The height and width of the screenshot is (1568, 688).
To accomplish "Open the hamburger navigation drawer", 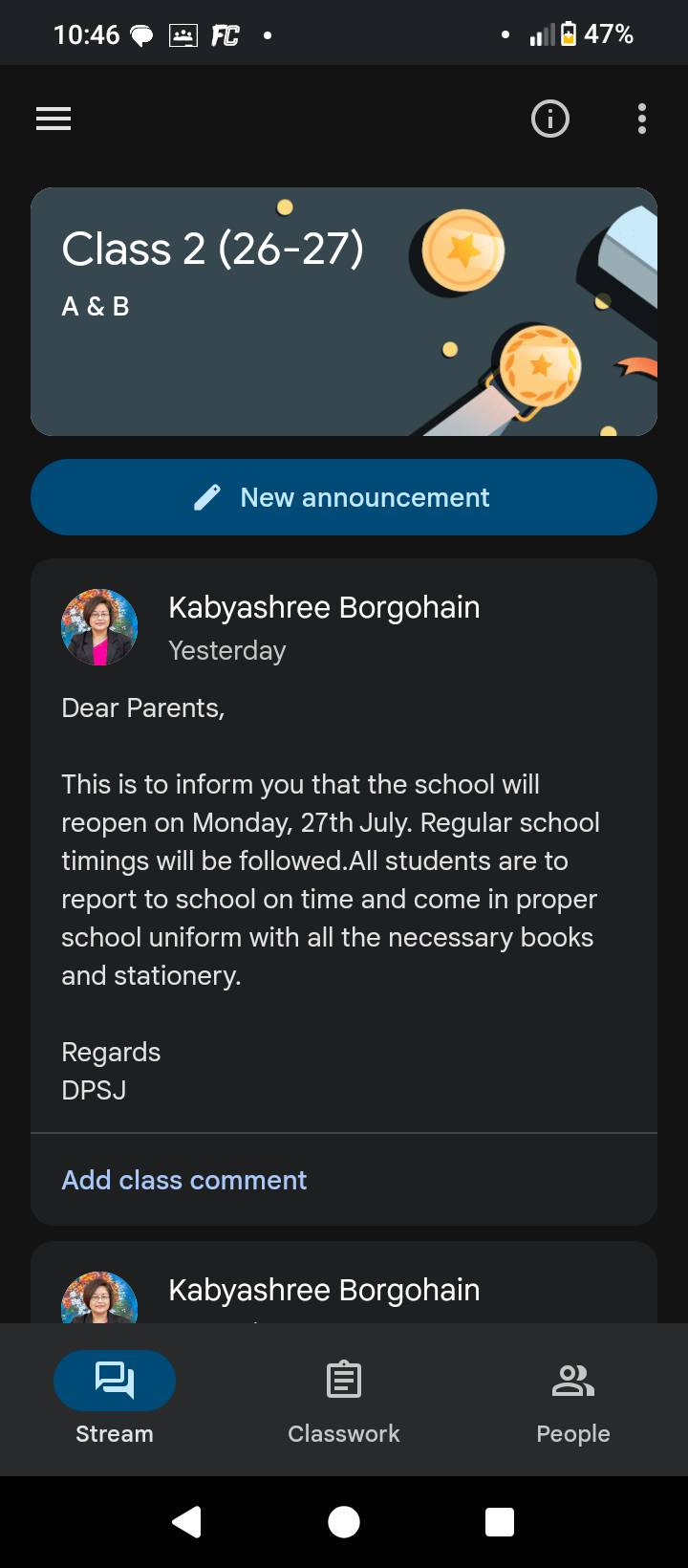I will click(x=54, y=119).
